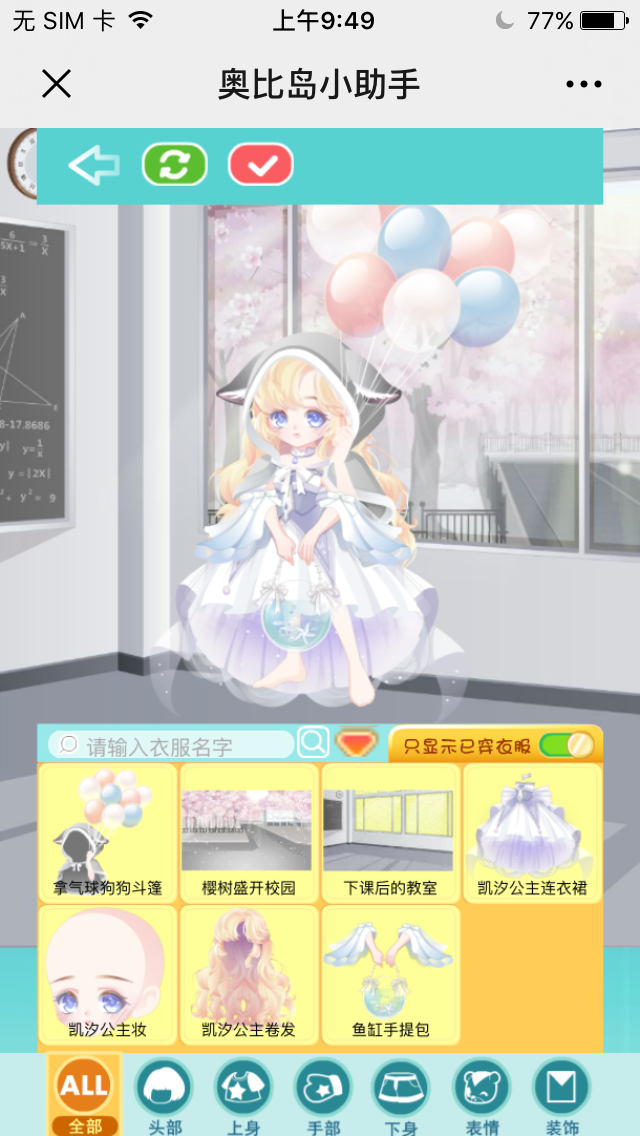640x1136 pixels.
Task: Tap the clothing name search field
Action: pyautogui.click(x=175, y=745)
